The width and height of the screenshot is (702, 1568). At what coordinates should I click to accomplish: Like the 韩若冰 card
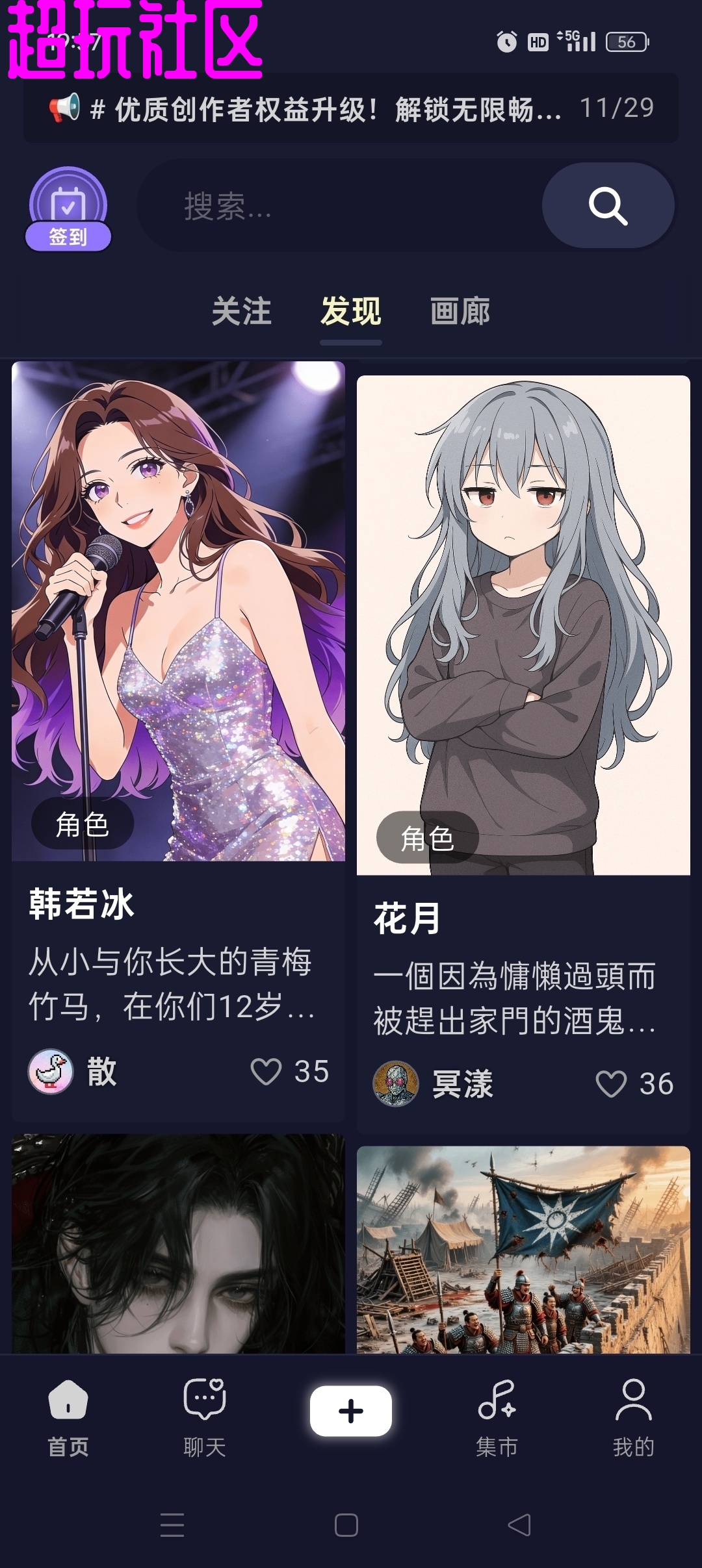266,1072
